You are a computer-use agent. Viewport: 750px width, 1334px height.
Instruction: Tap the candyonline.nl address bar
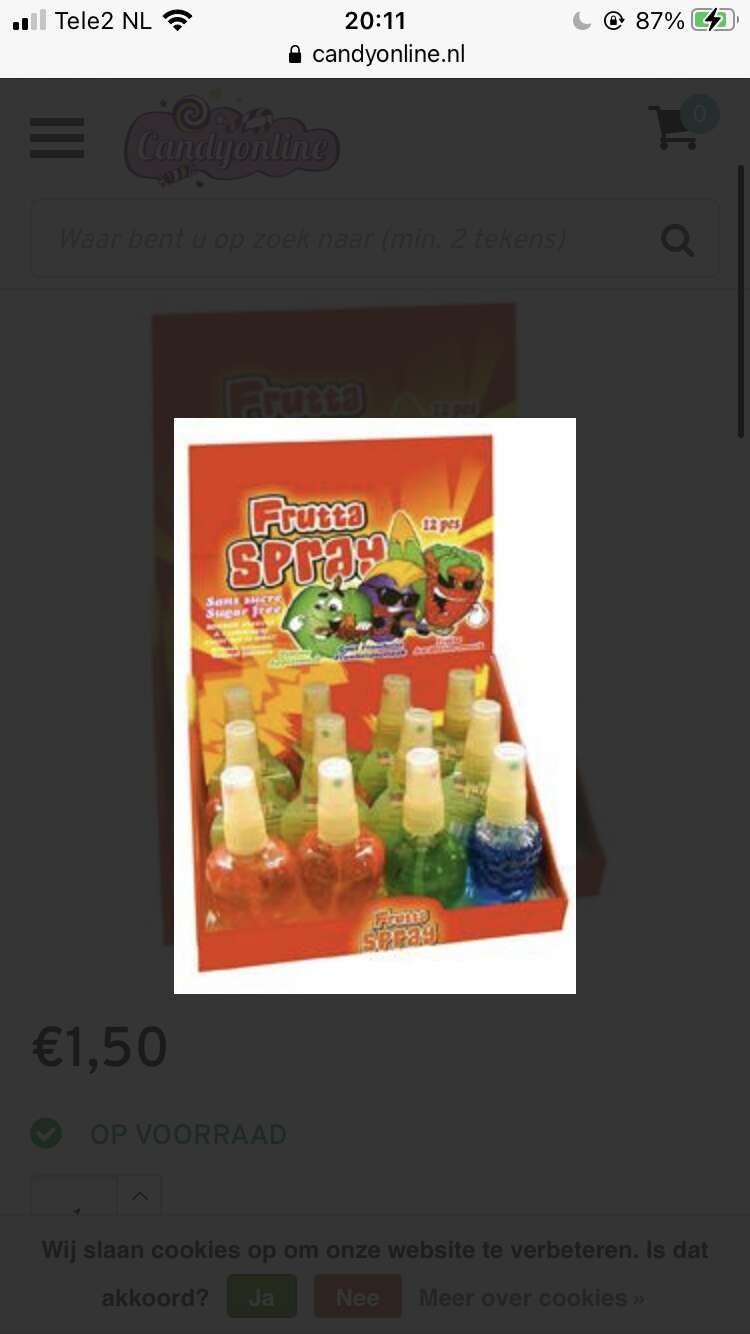pos(376,54)
